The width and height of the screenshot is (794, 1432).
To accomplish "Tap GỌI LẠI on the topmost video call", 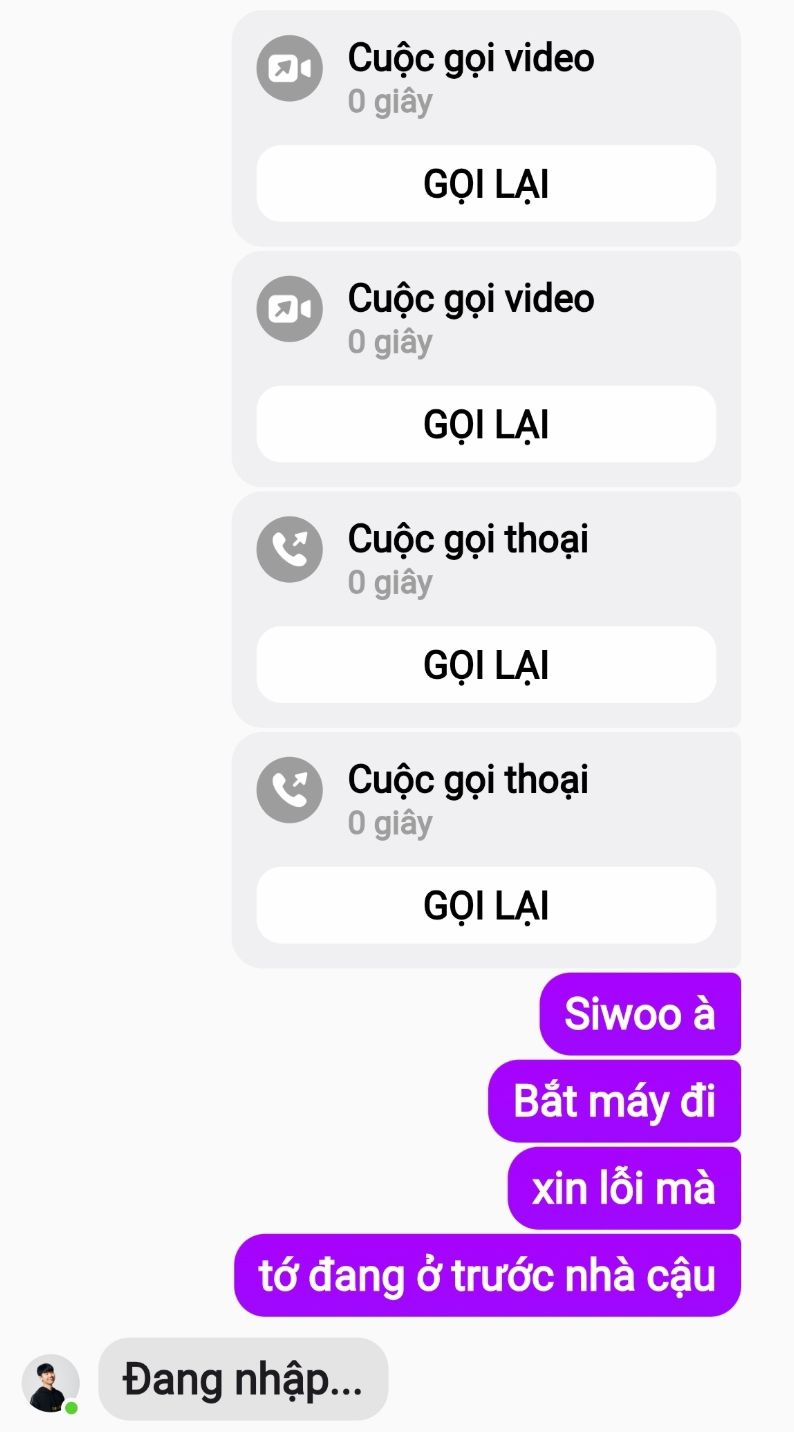I will [486, 184].
